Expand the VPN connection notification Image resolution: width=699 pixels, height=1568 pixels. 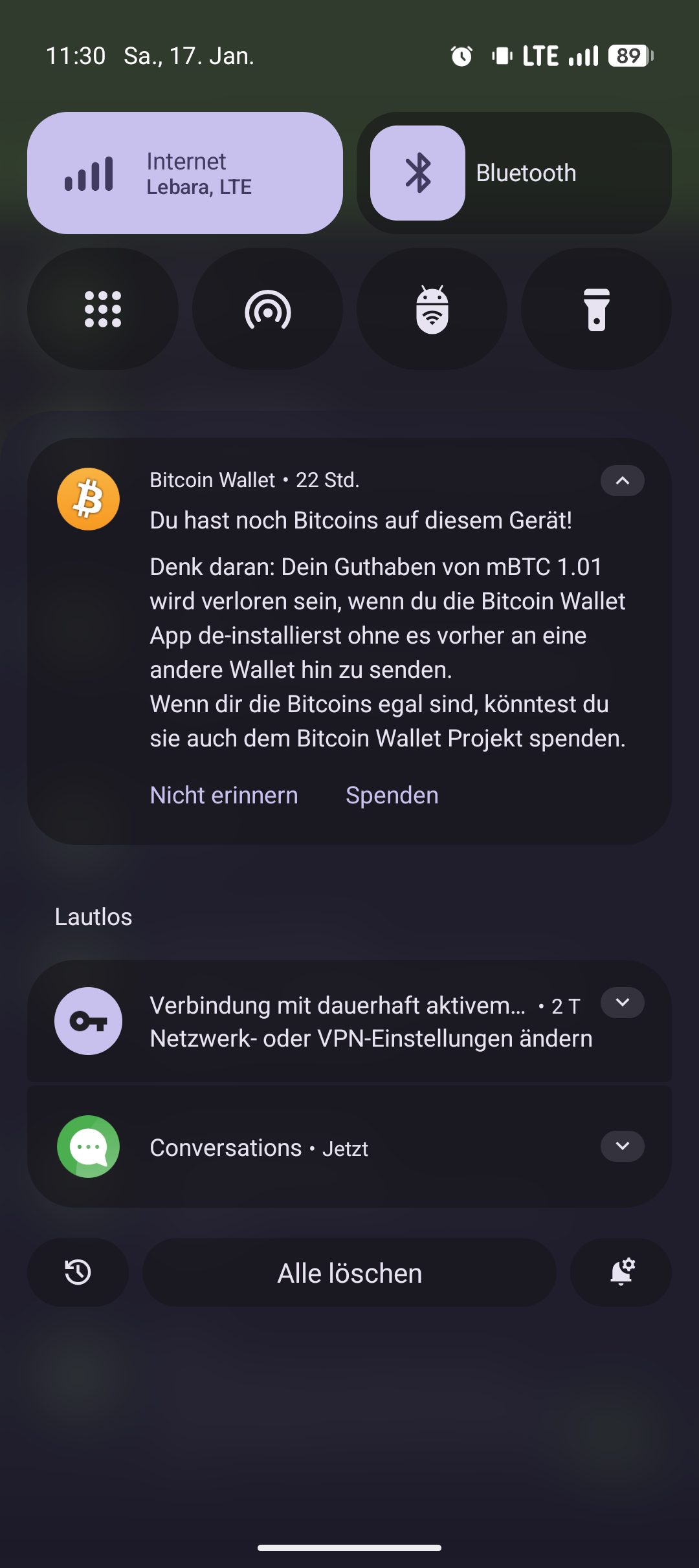(622, 1003)
